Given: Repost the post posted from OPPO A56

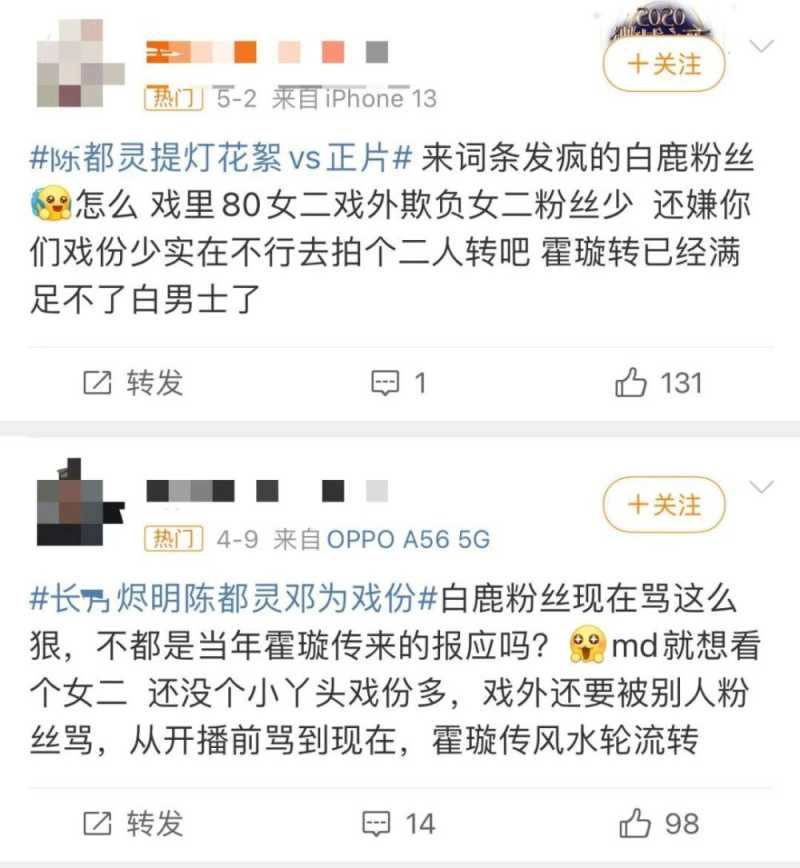Looking at the screenshot, I should [134, 823].
